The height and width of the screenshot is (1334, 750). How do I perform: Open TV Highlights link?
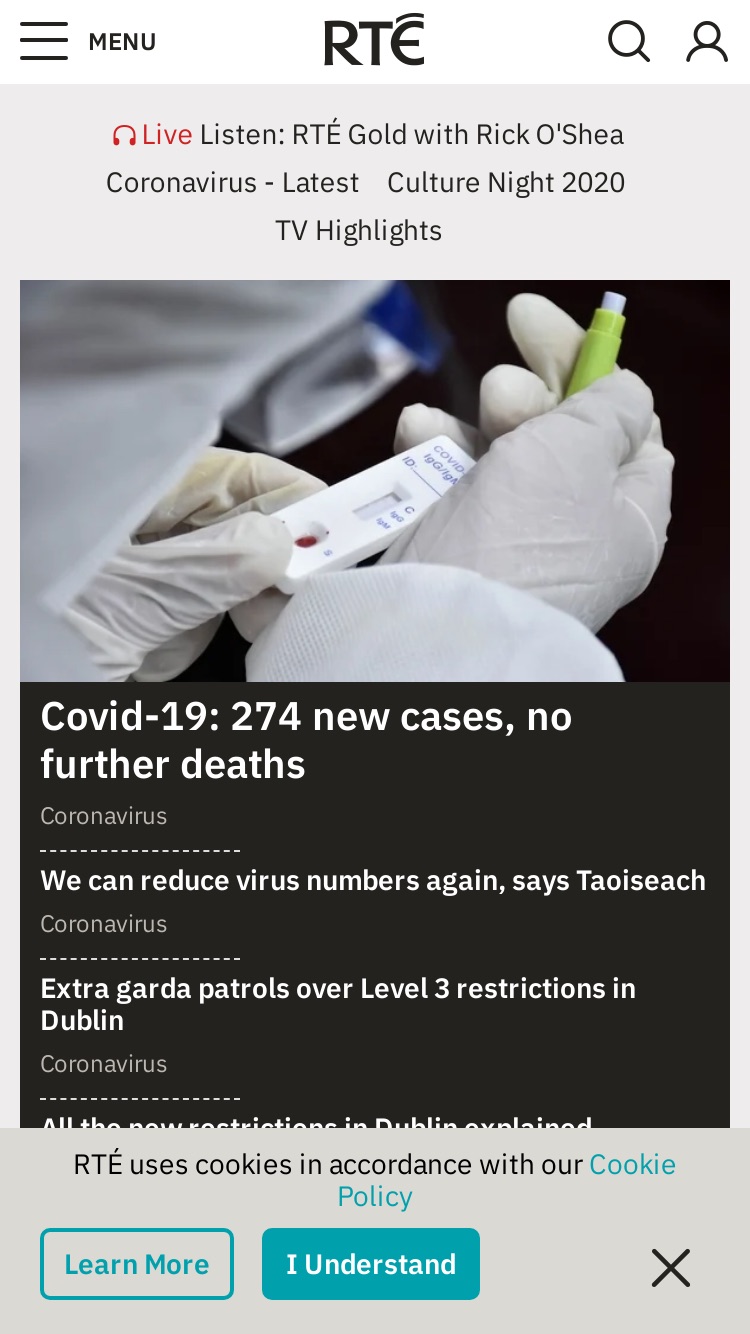(x=358, y=230)
